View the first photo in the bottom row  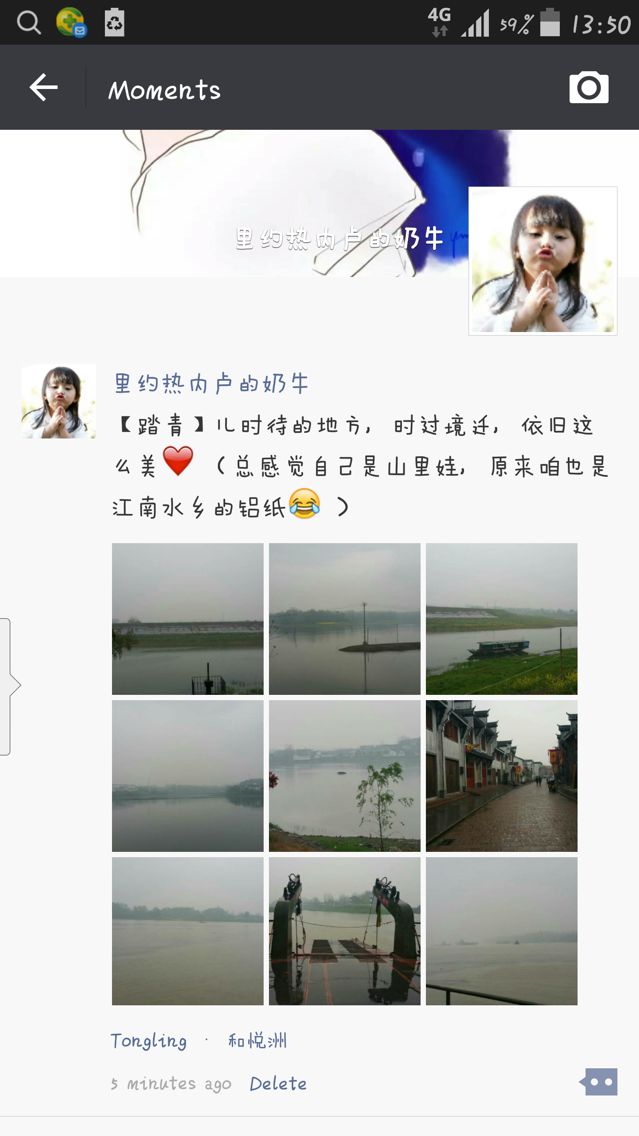click(x=188, y=931)
